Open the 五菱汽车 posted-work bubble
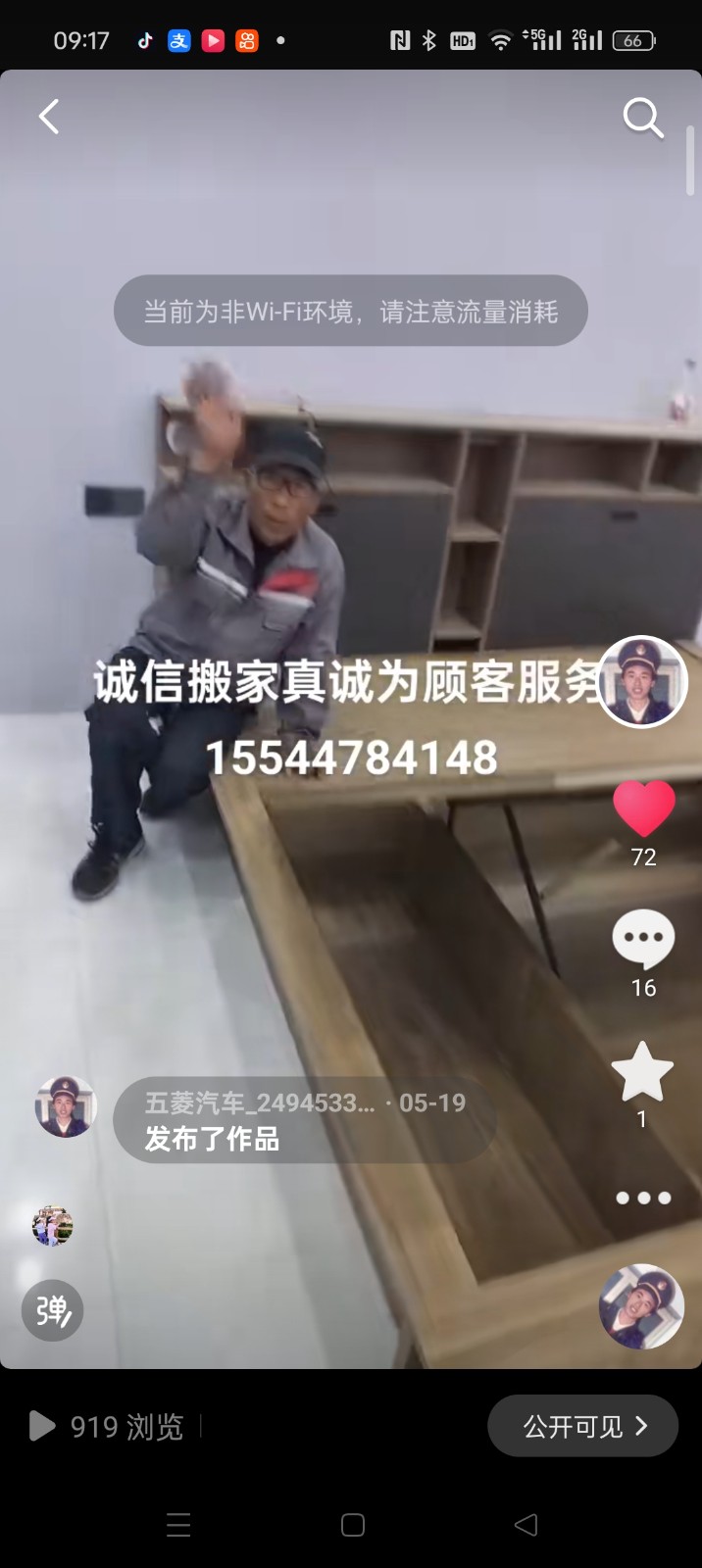702x1568 pixels. coord(304,1120)
